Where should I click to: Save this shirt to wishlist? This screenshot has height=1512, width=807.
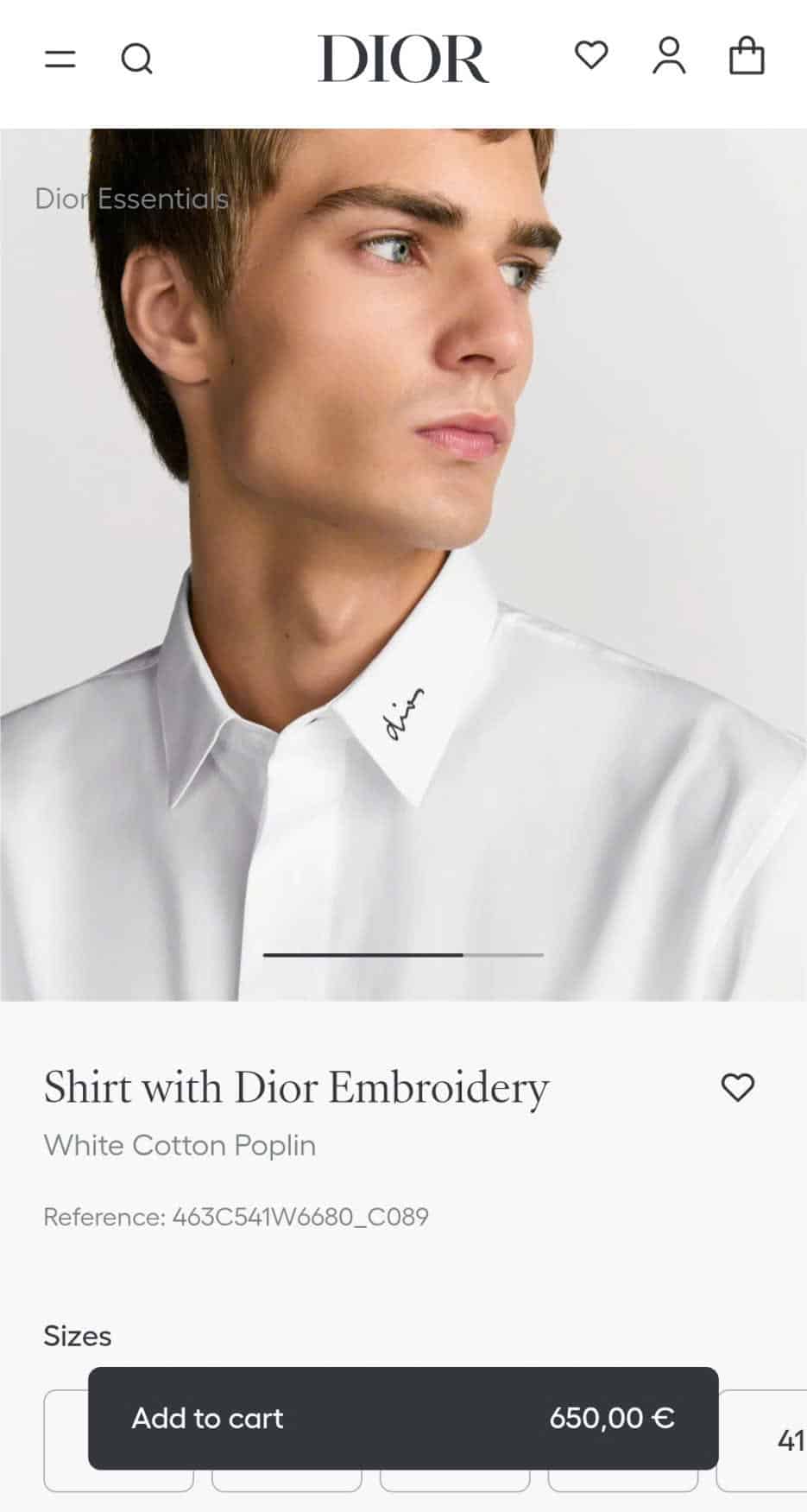tap(737, 1087)
